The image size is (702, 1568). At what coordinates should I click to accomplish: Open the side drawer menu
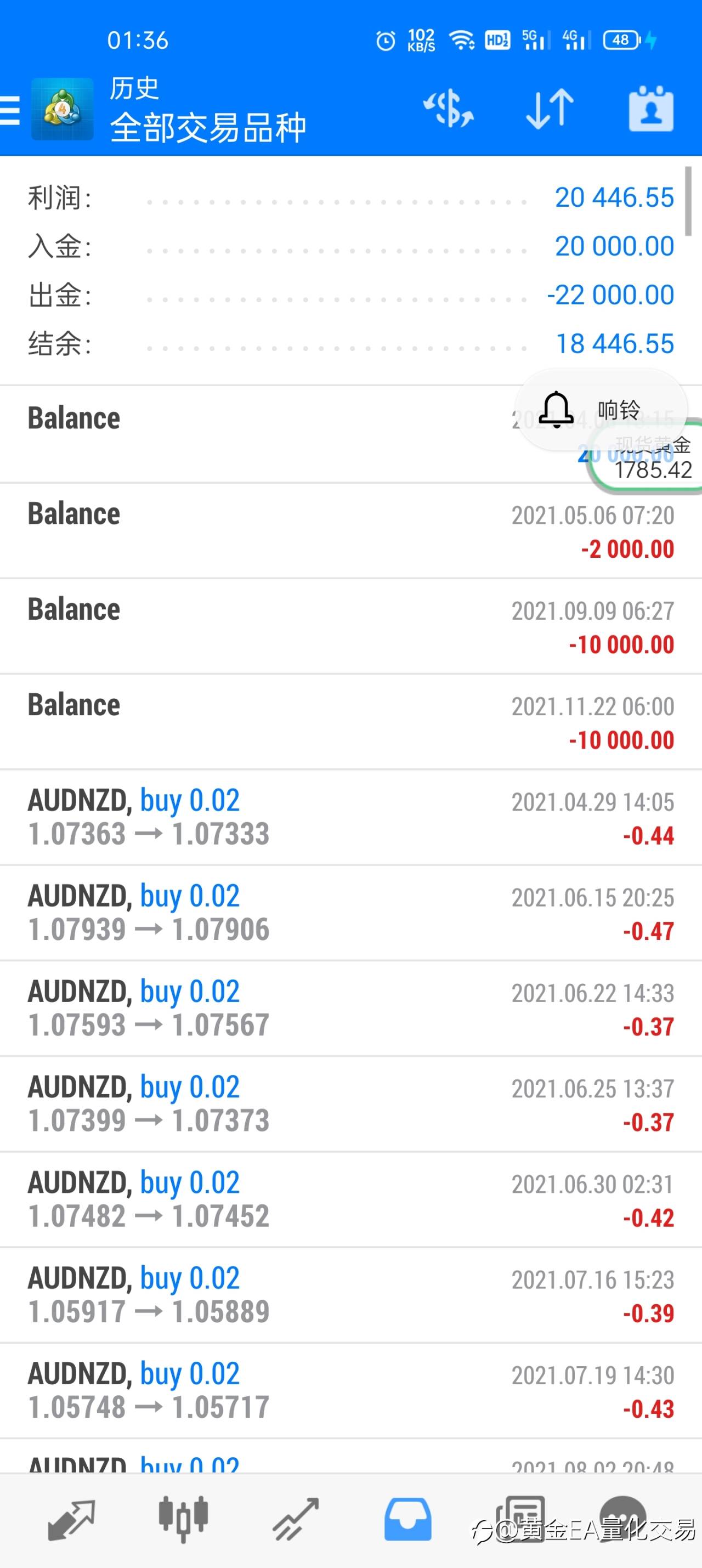click(x=10, y=111)
